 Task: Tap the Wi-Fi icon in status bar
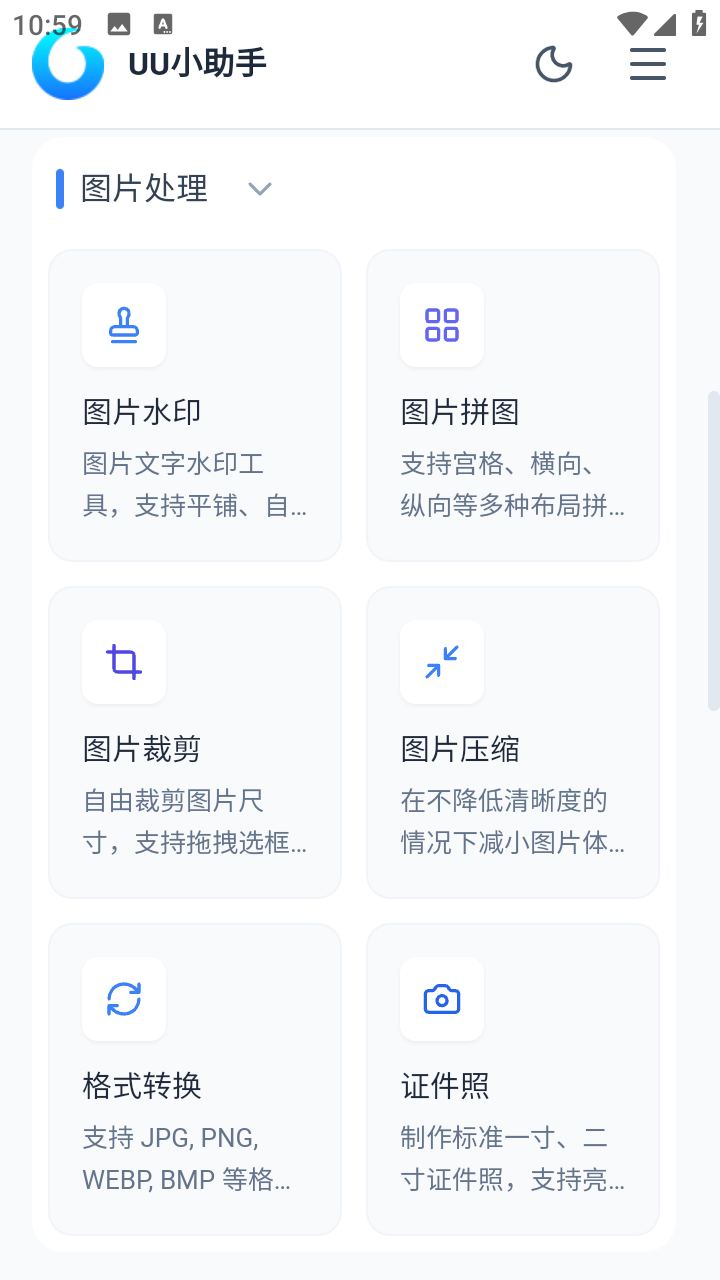click(x=634, y=21)
